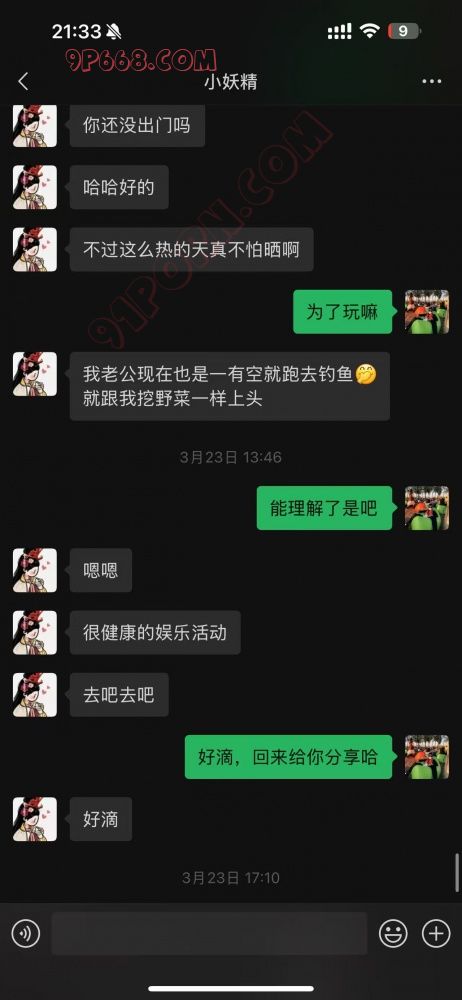Screen dimensions: 462x1000
Task: Open the emoji sticker panel
Action: pyautogui.click(x=393, y=934)
